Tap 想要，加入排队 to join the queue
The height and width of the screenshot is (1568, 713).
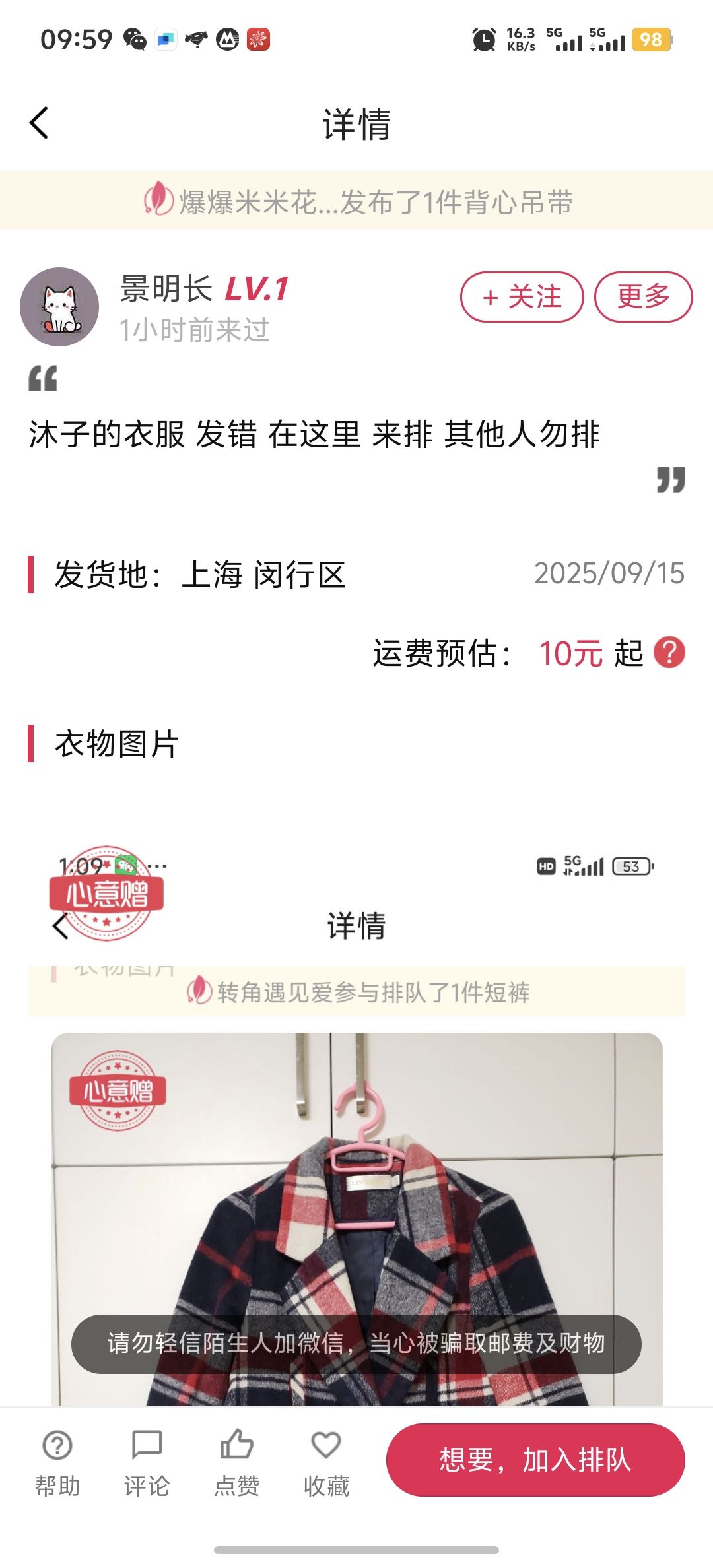click(535, 1460)
